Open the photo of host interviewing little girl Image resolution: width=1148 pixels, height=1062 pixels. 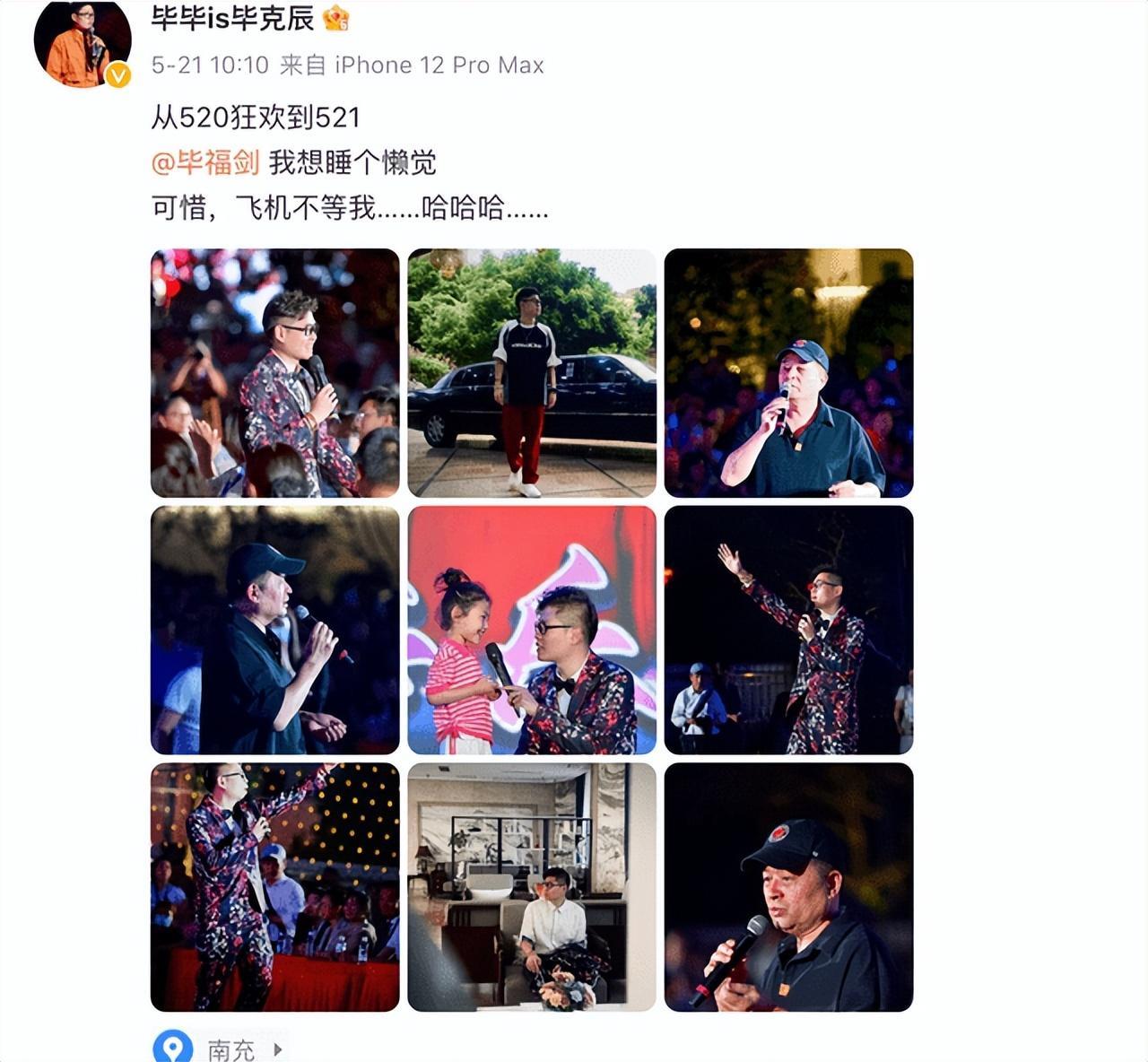(532, 630)
